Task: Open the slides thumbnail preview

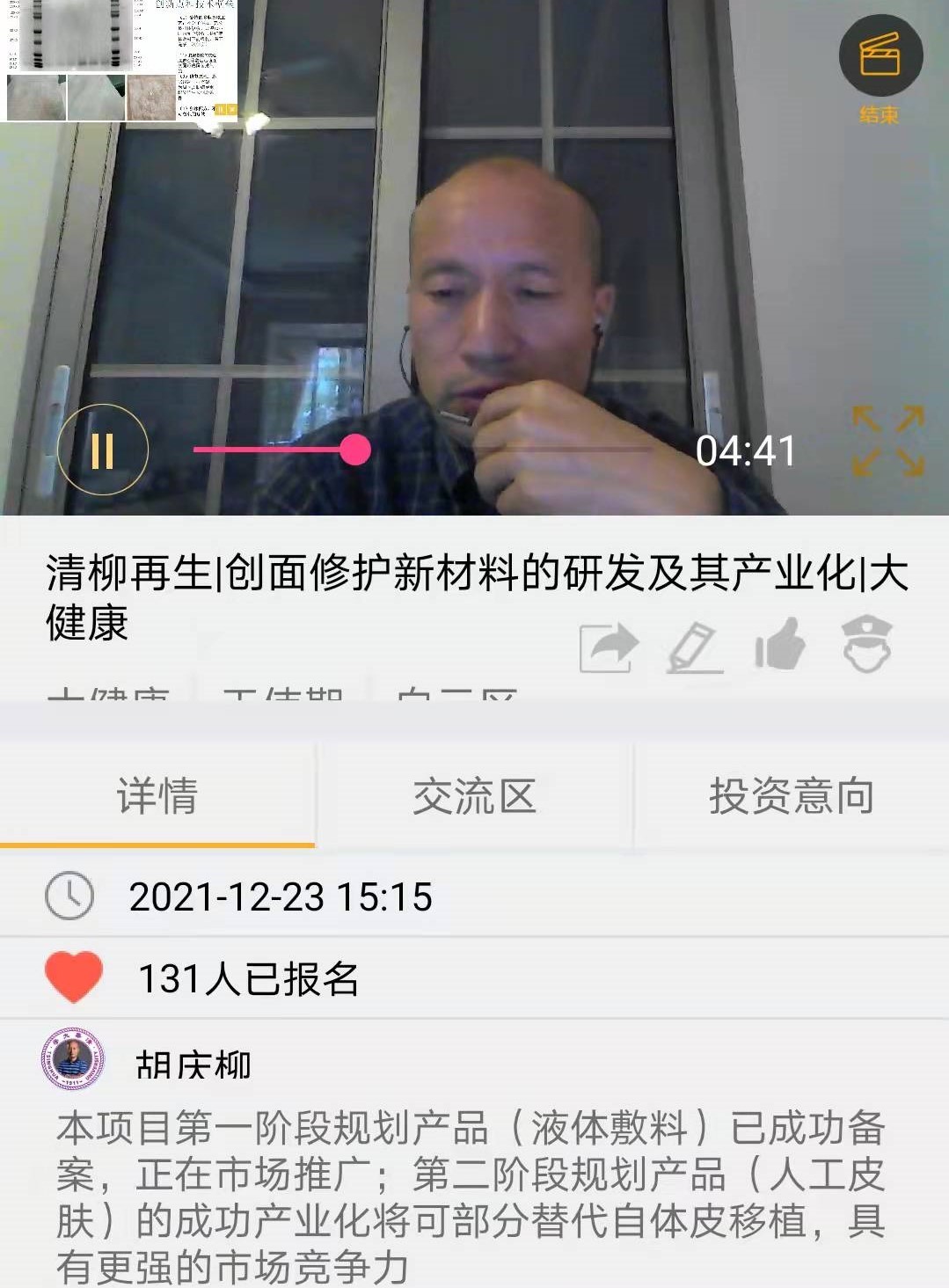Action: [x=120, y=60]
